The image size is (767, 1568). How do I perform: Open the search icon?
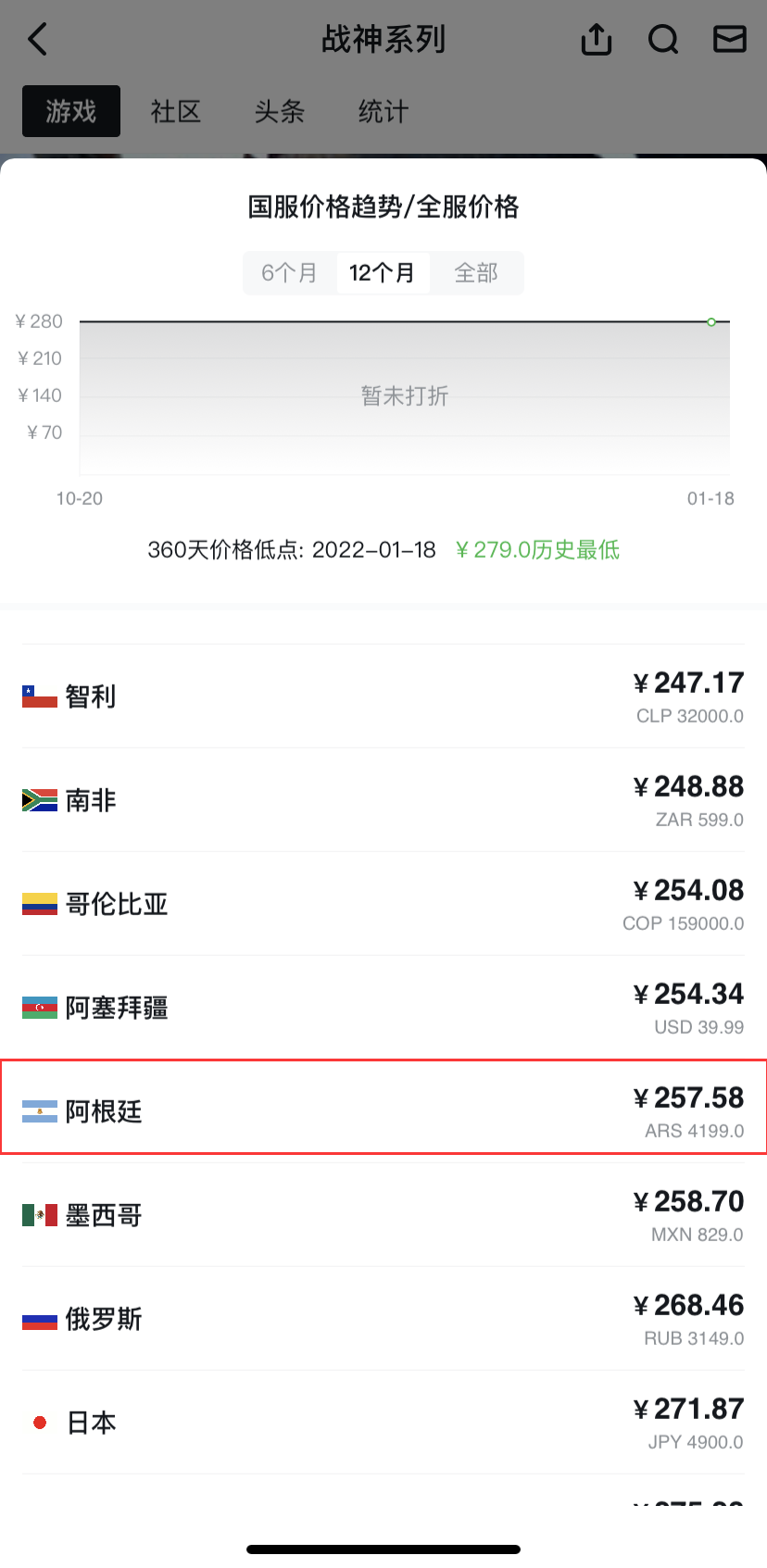(x=663, y=40)
